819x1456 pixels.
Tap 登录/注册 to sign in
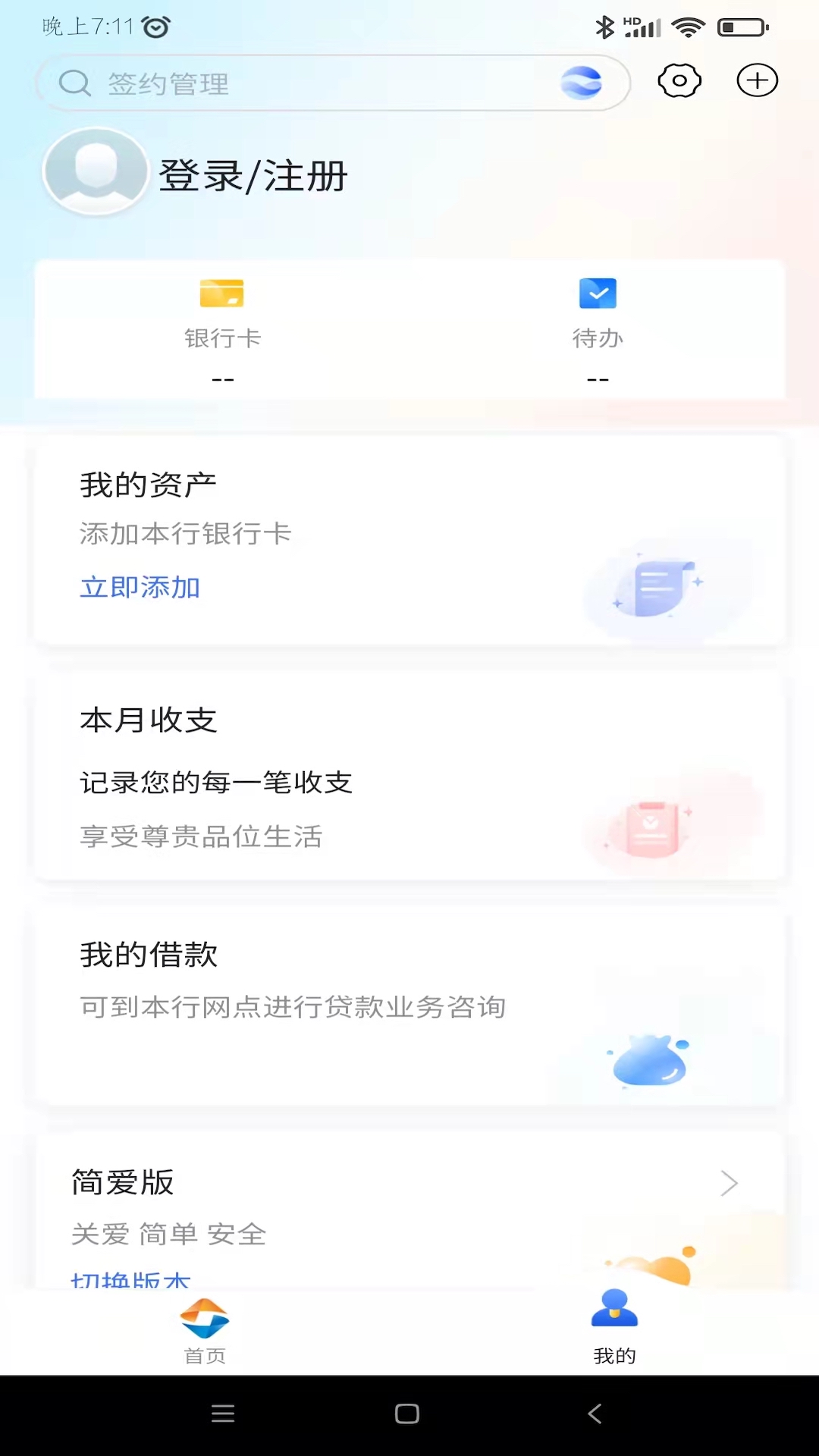pos(253,176)
